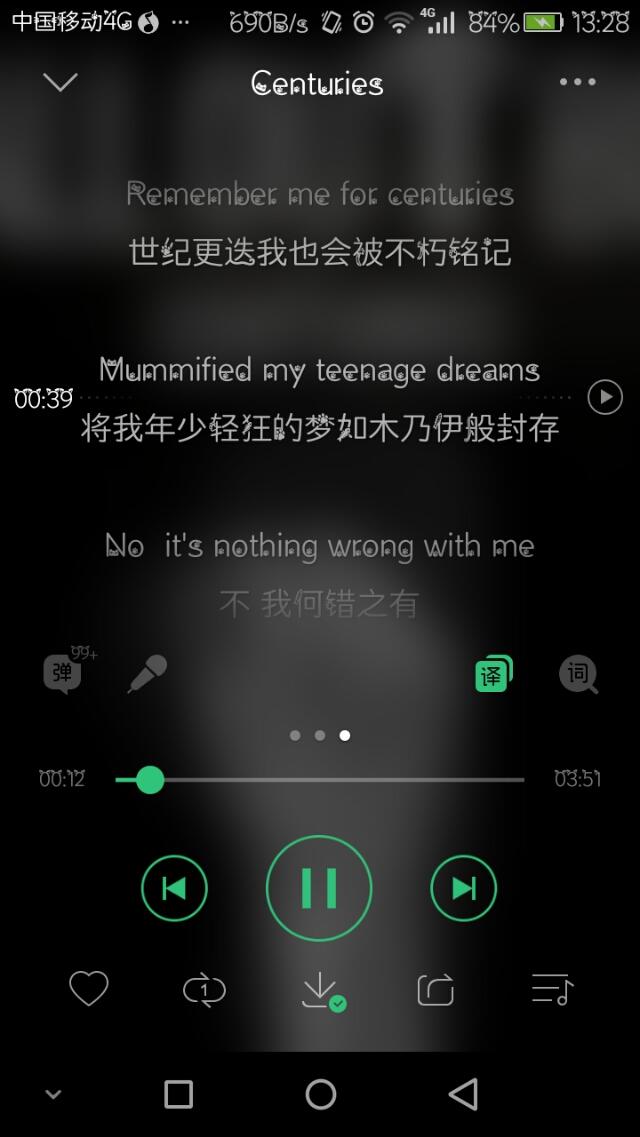Skip to the next track
The image size is (640, 1137).
coord(463,888)
